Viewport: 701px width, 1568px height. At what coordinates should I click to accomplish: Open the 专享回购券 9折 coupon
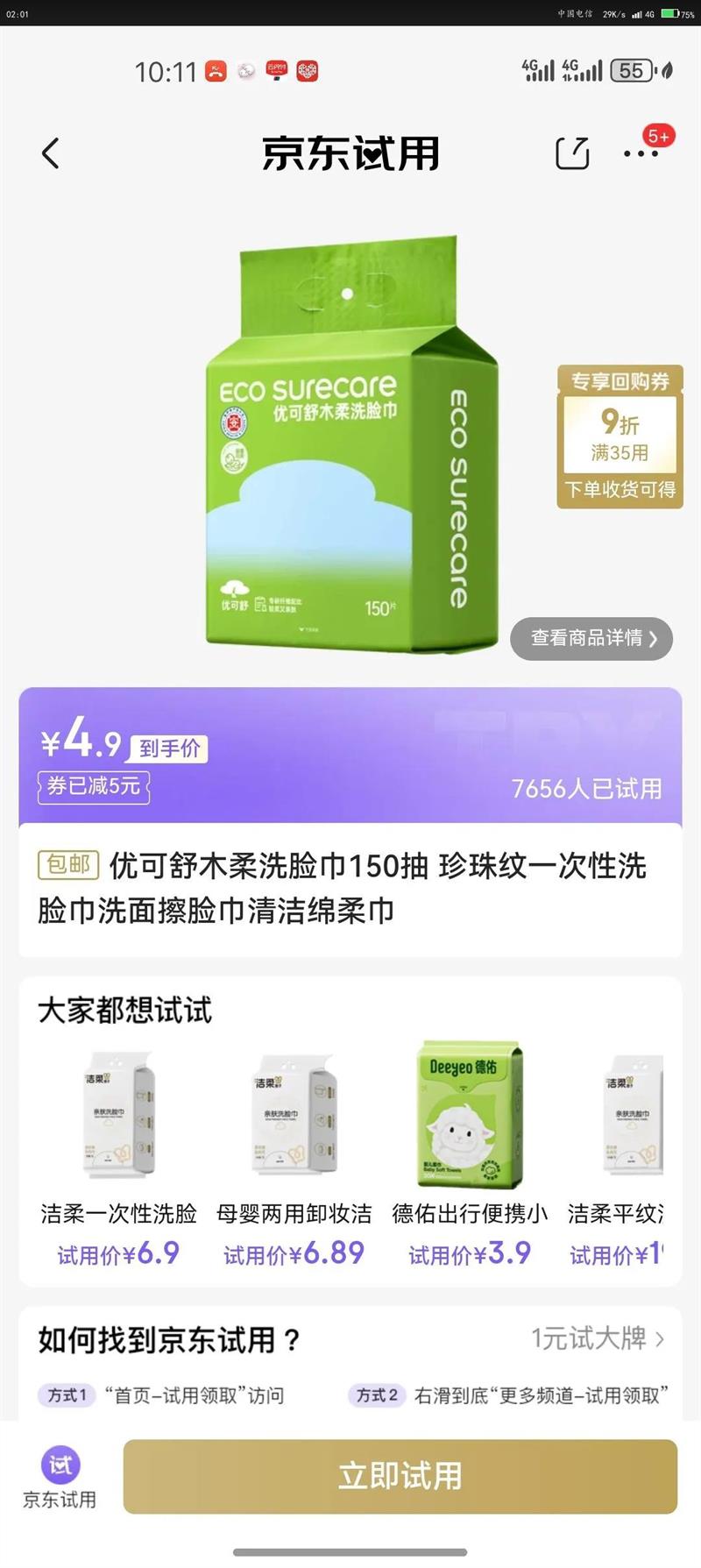[620, 437]
